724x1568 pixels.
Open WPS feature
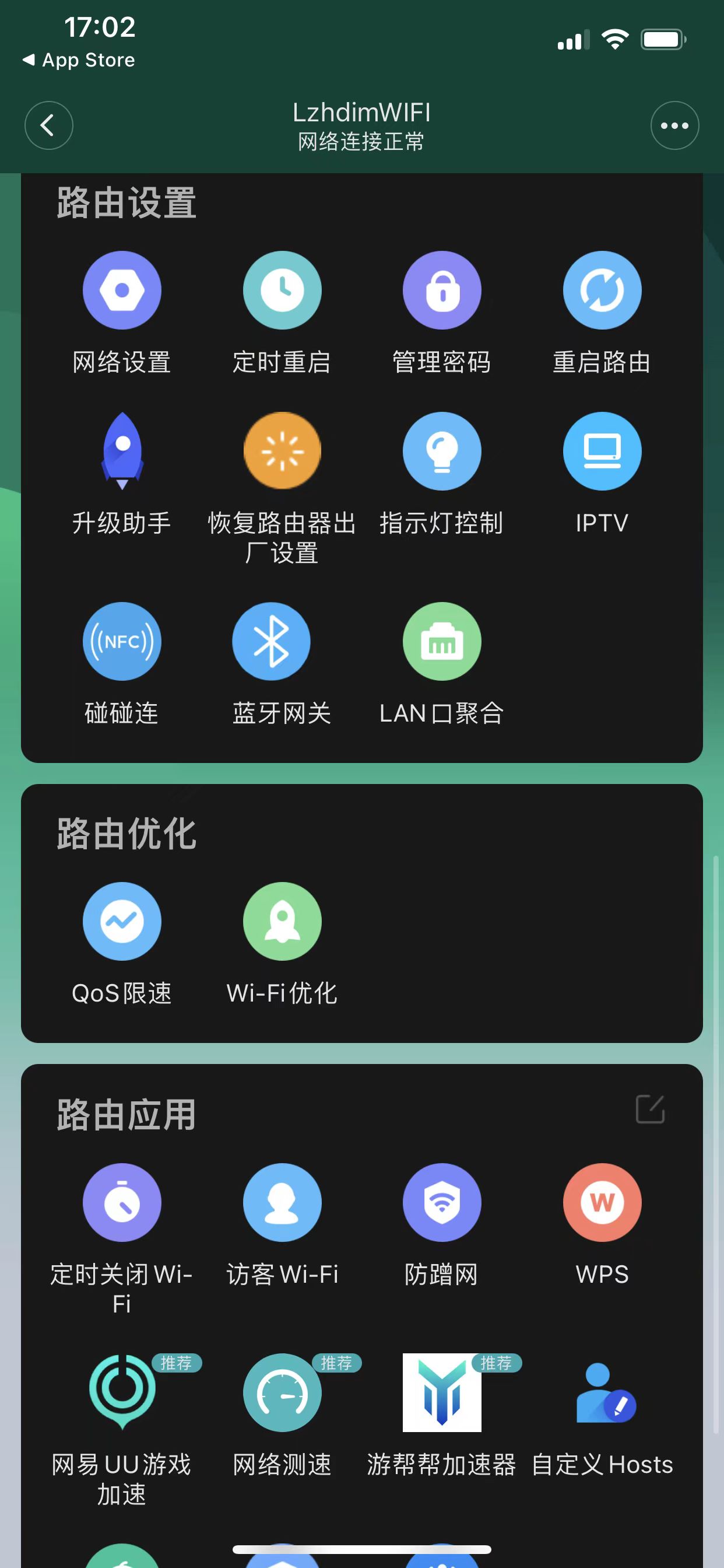coord(602,1226)
